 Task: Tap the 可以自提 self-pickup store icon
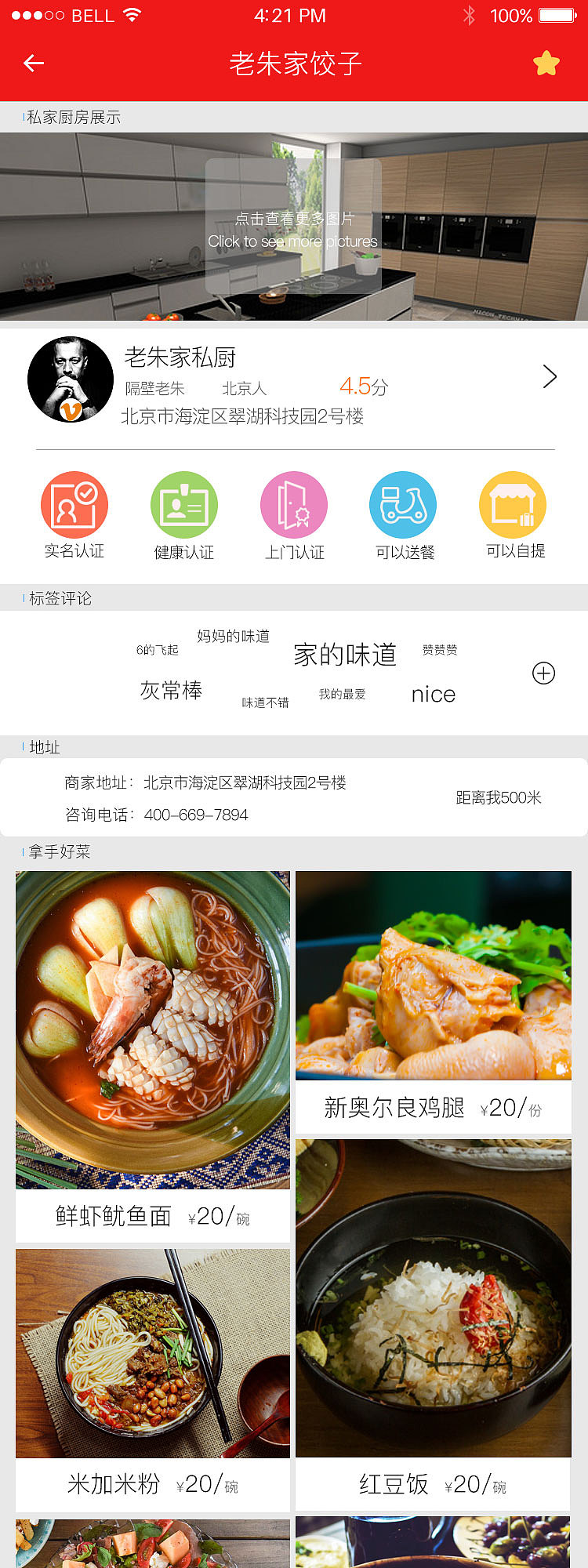(513, 504)
